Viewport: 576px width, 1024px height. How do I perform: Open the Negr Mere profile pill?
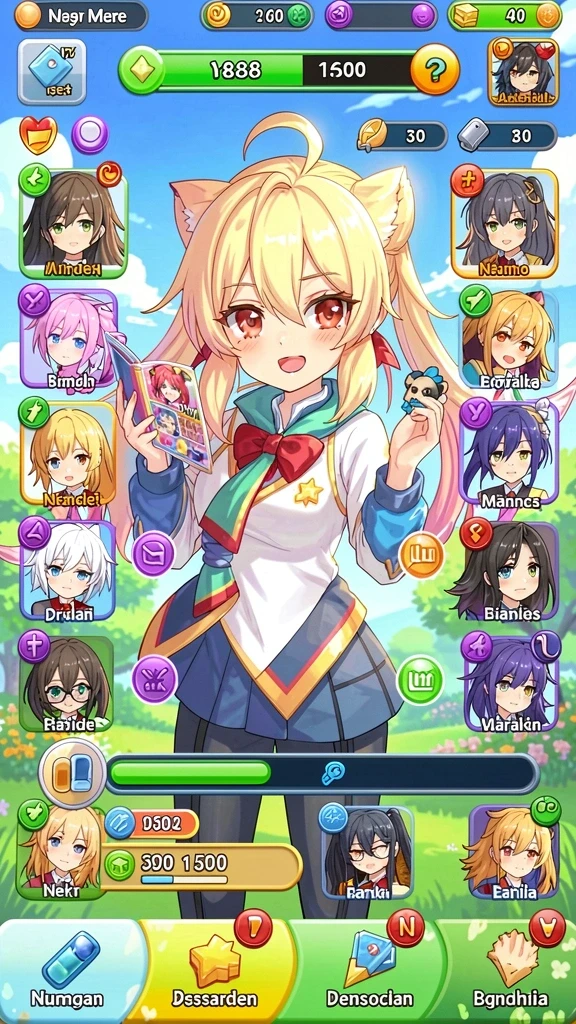coord(80,16)
